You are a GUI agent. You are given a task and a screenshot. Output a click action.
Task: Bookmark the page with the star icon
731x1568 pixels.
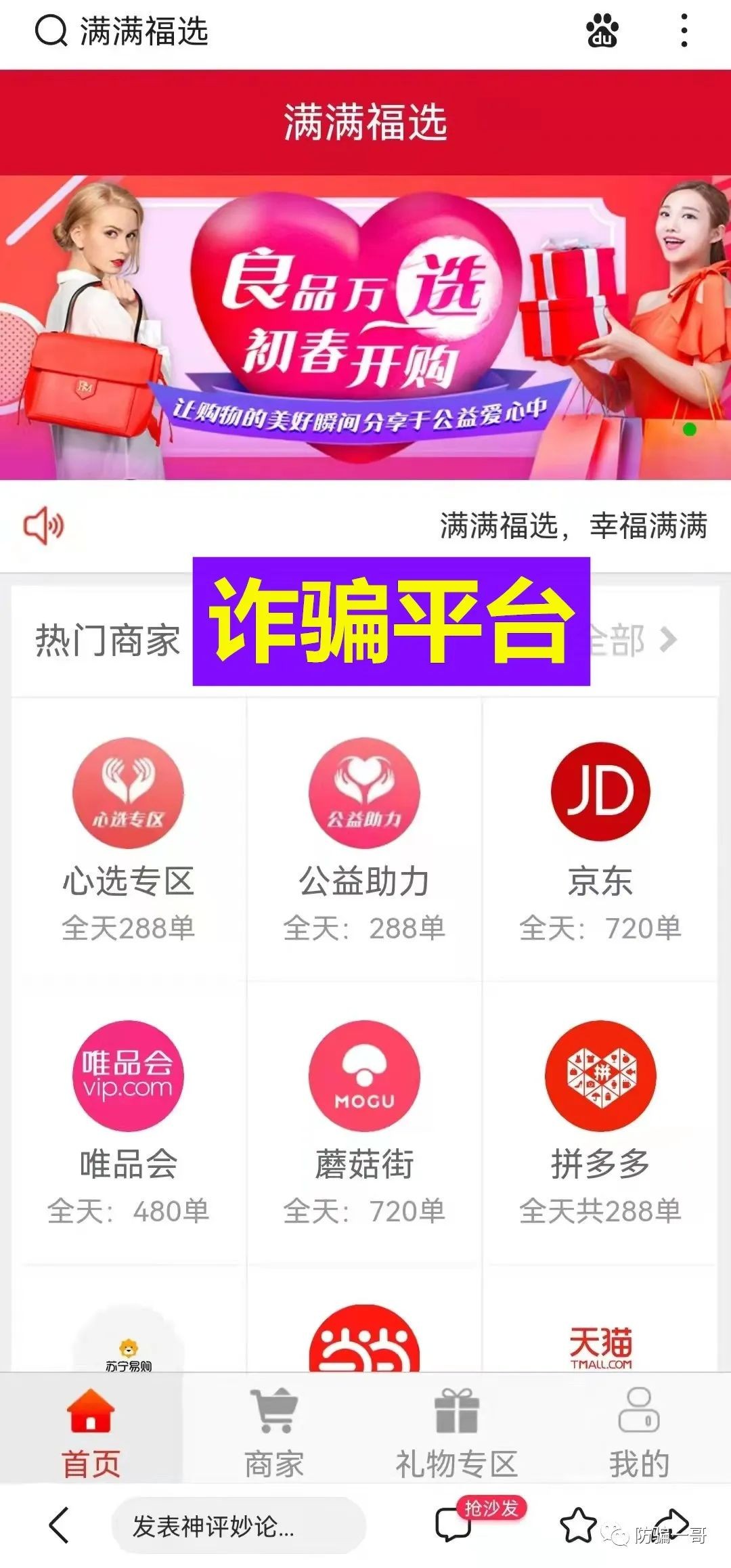(x=578, y=1525)
